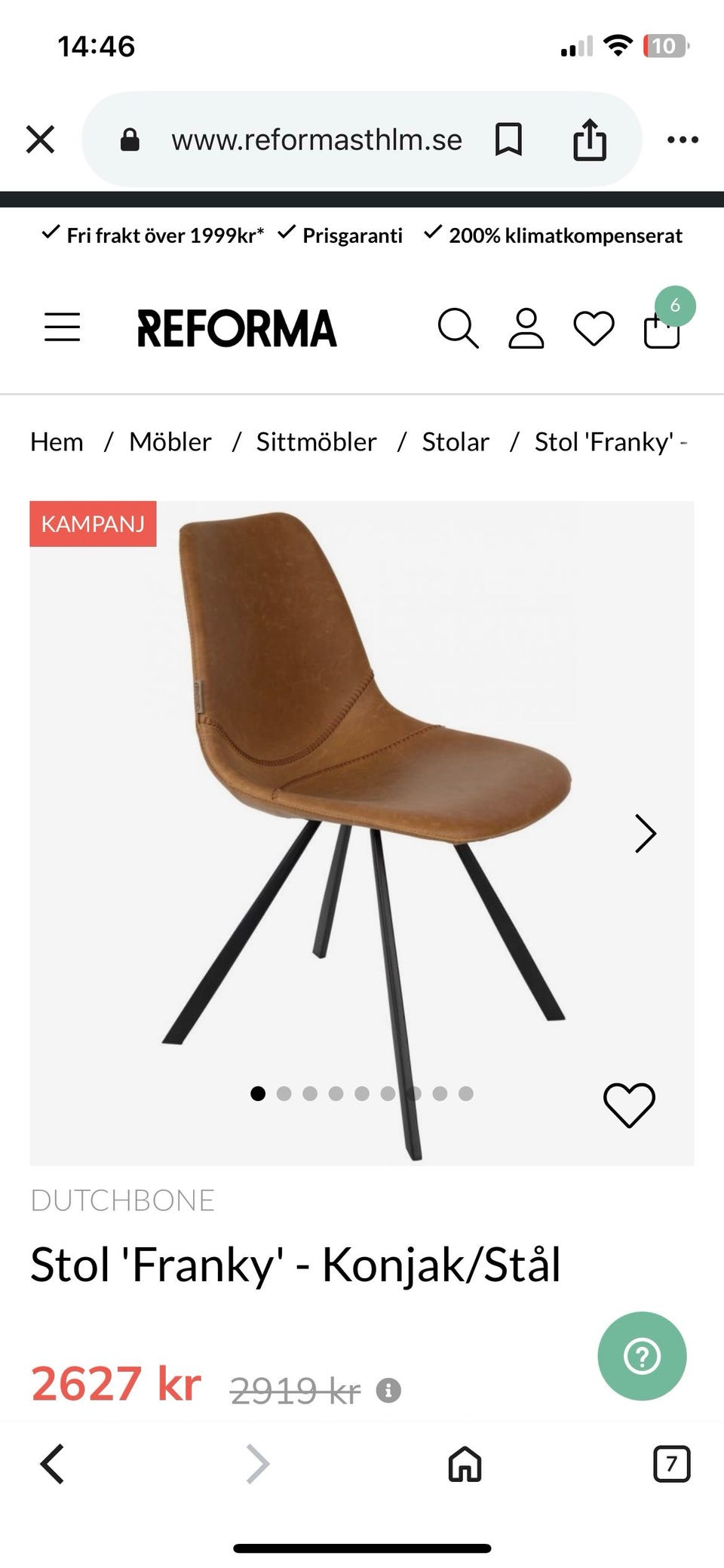Share the page via share icon
This screenshot has height=1568, width=724.
[589, 140]
